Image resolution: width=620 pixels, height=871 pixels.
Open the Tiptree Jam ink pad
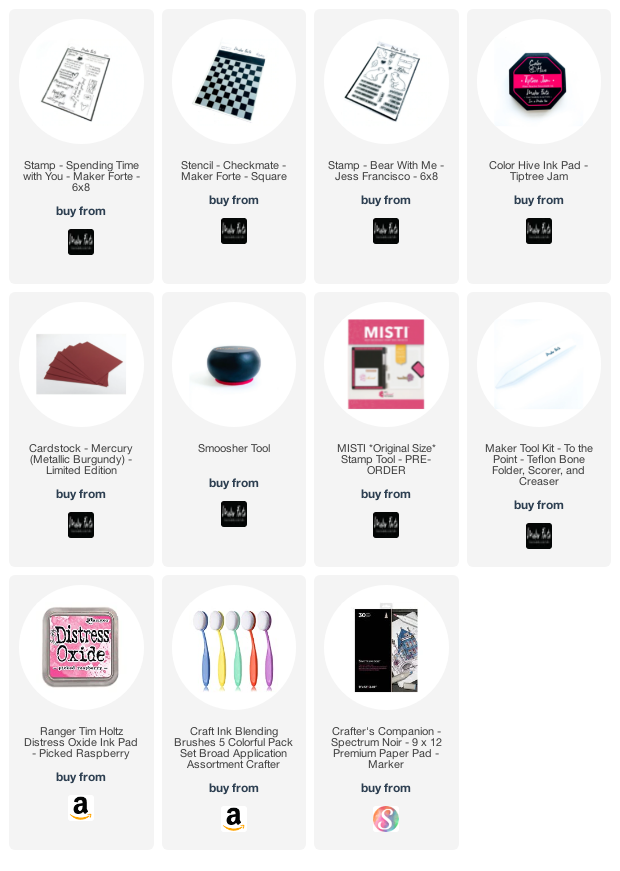(x=538, y=79)
